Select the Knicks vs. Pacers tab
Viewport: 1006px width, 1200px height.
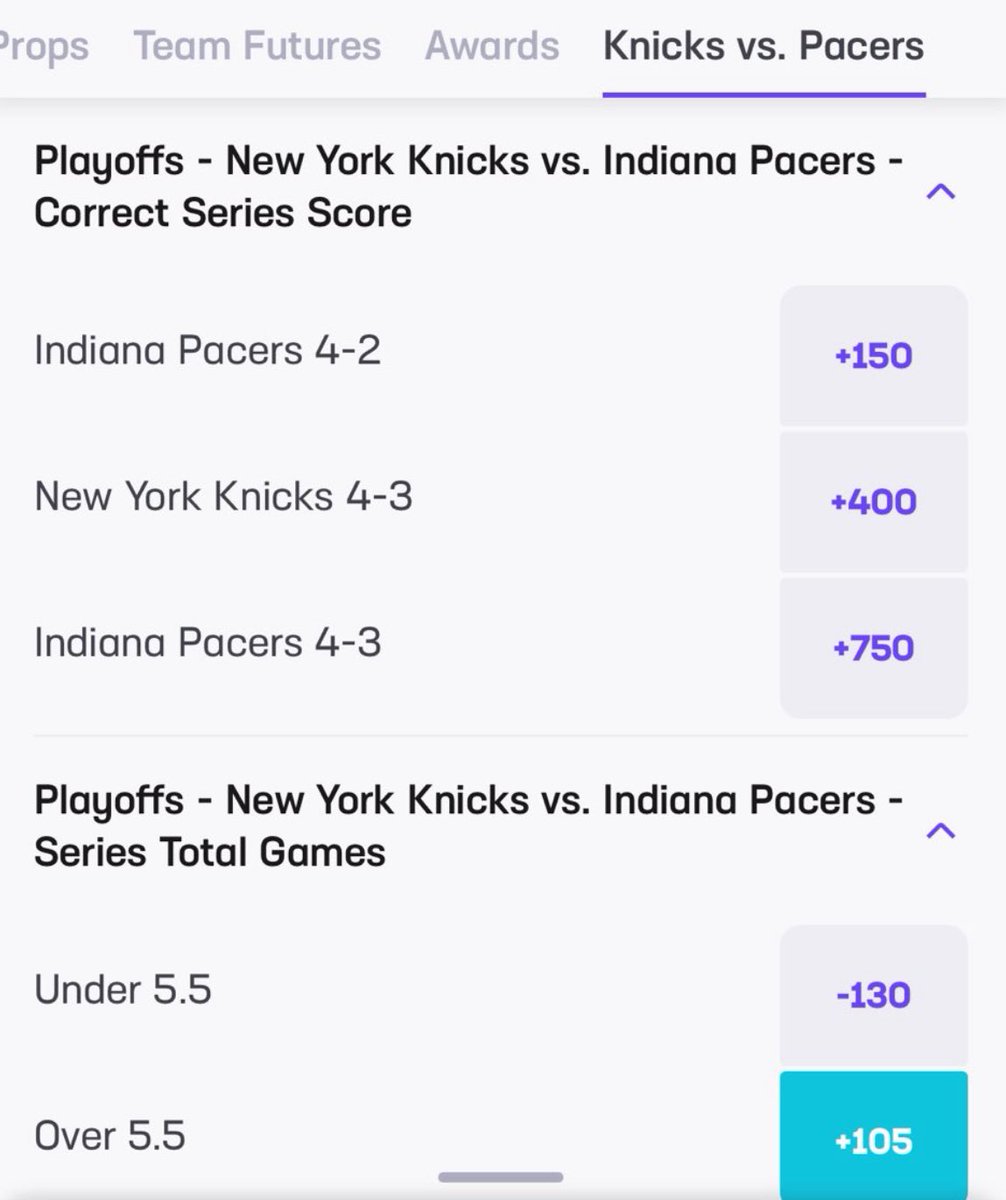763,46
